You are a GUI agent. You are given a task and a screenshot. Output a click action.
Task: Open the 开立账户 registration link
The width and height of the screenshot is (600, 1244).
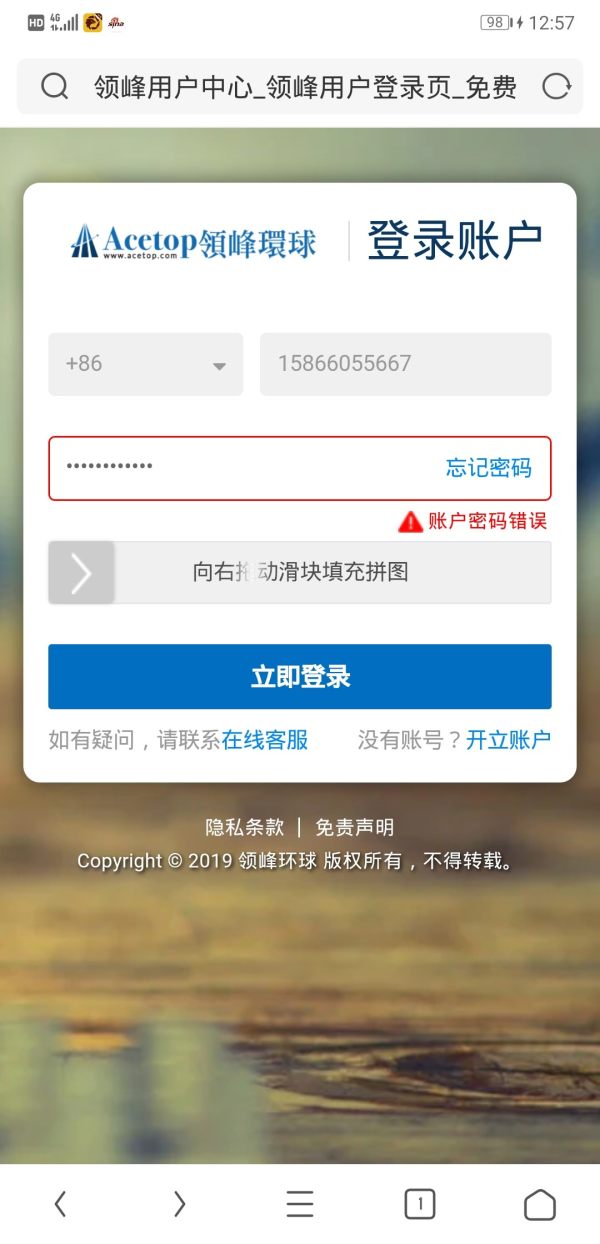click(508, 740)
